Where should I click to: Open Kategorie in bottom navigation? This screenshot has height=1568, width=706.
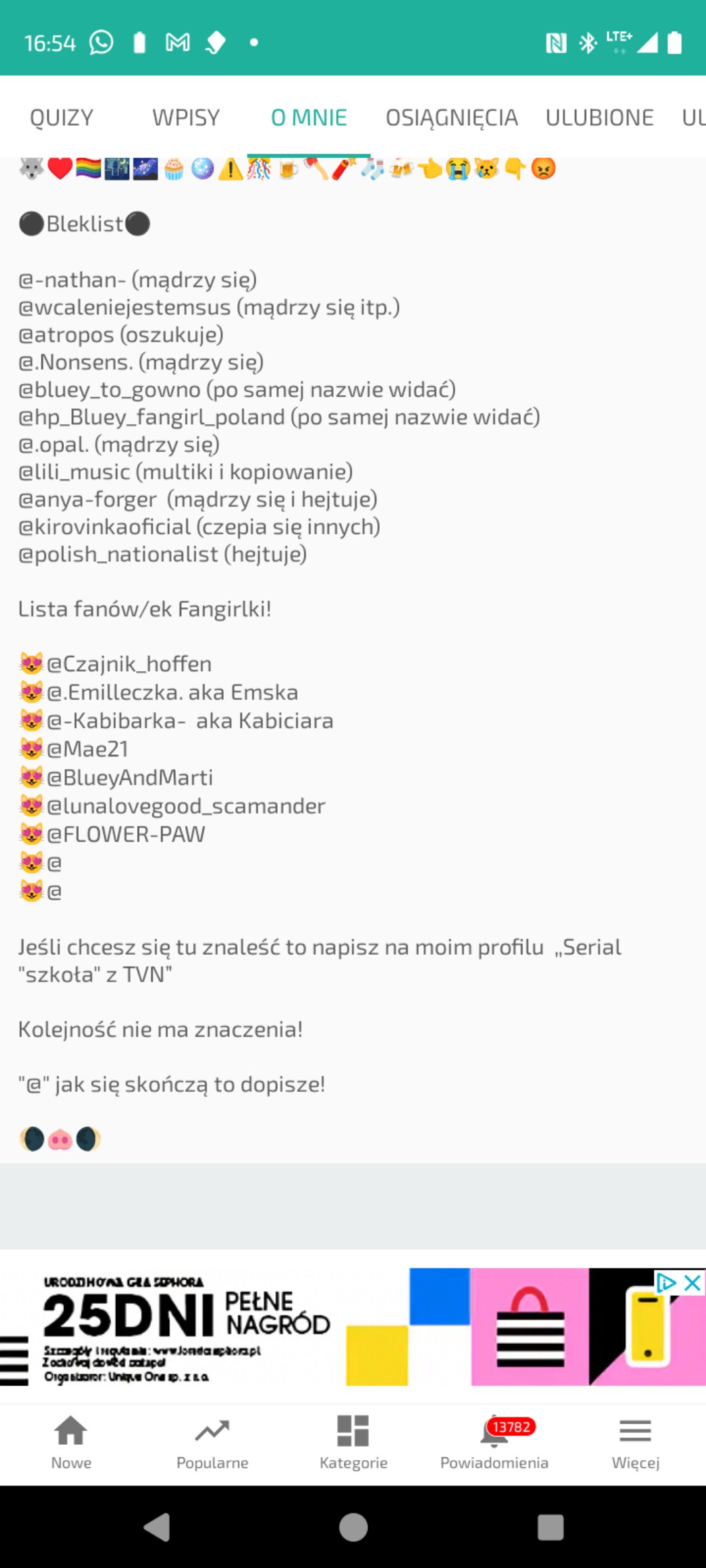(x=353, y=1442)
